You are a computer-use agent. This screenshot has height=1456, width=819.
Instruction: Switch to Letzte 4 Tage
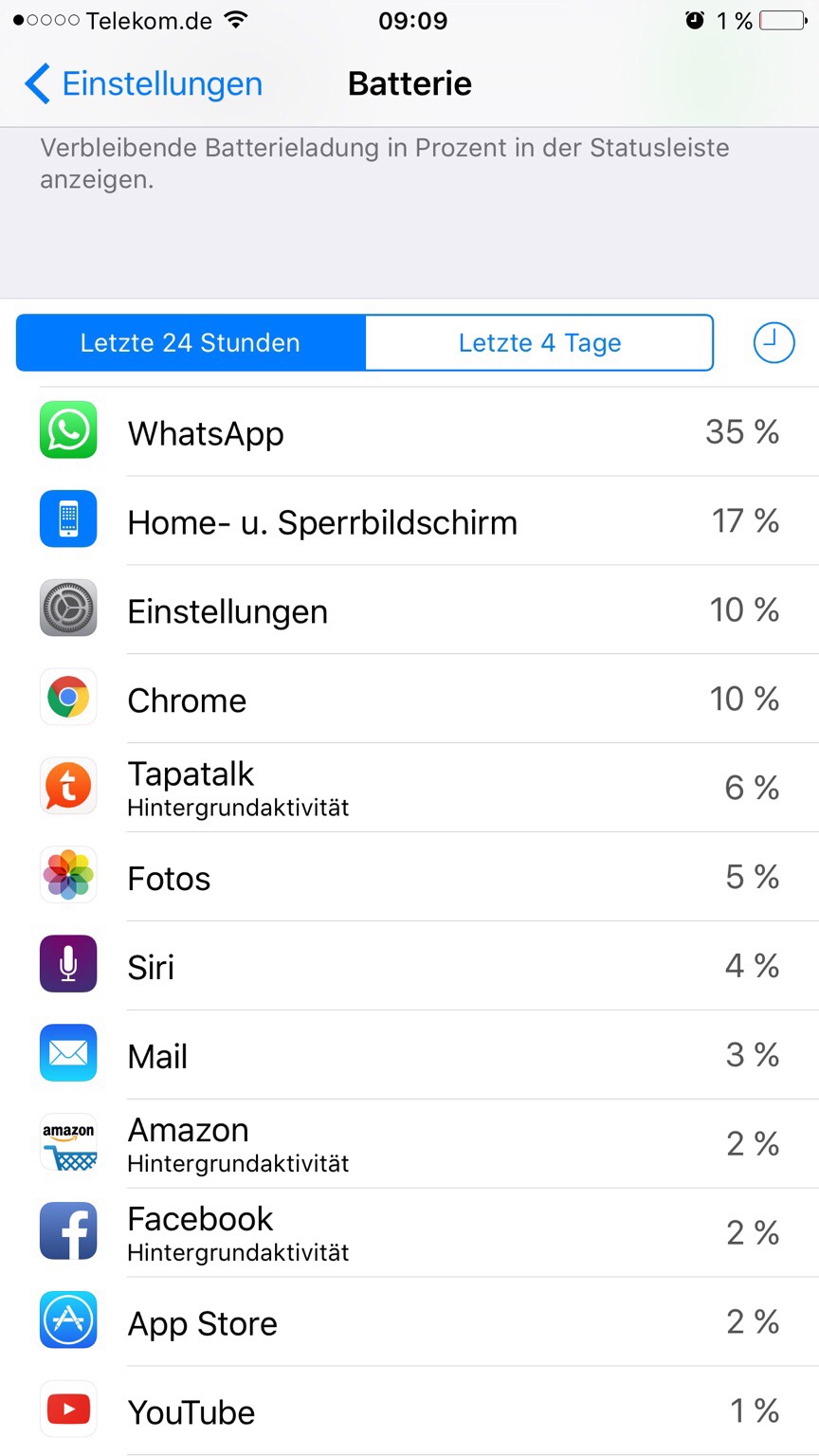point(539,342)
